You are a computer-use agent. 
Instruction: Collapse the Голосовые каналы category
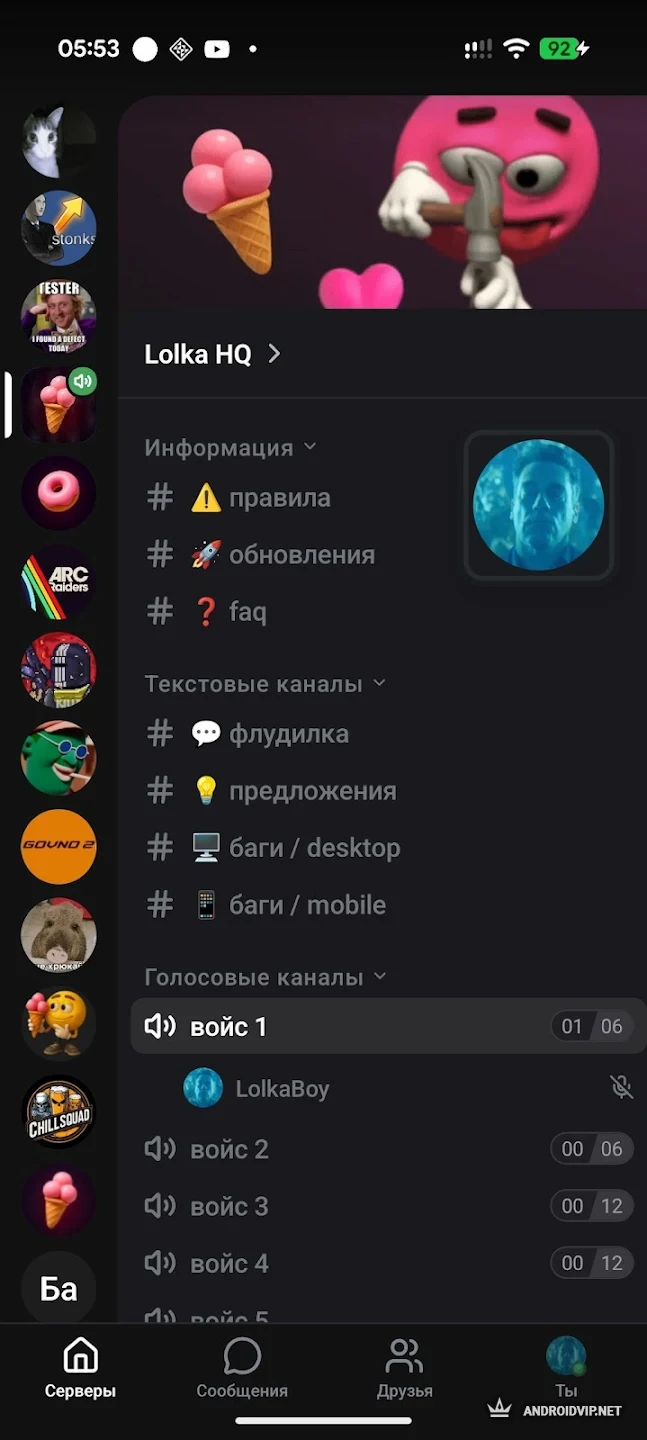[x=264, y=977]
